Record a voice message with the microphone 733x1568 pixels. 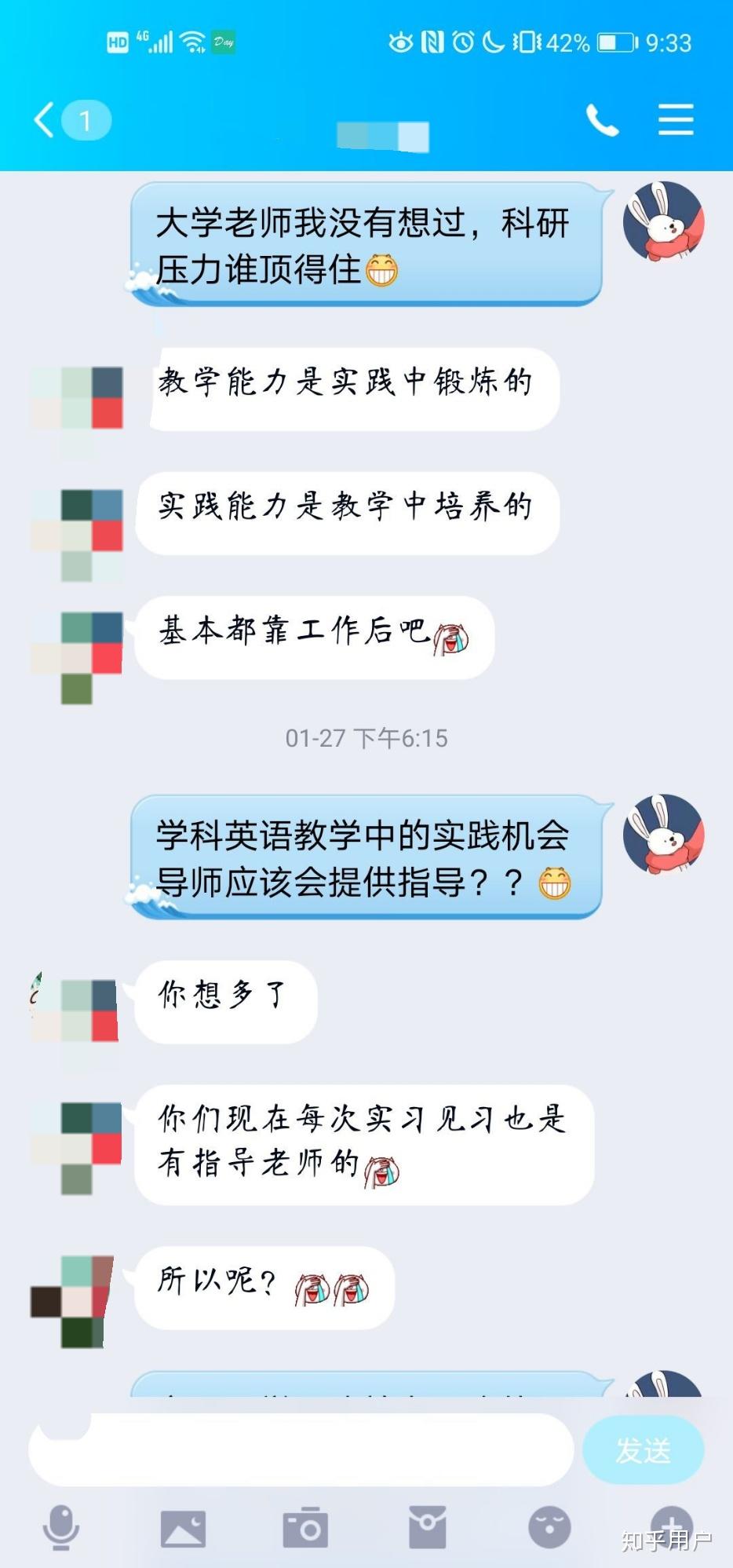tap(60, 1527)
